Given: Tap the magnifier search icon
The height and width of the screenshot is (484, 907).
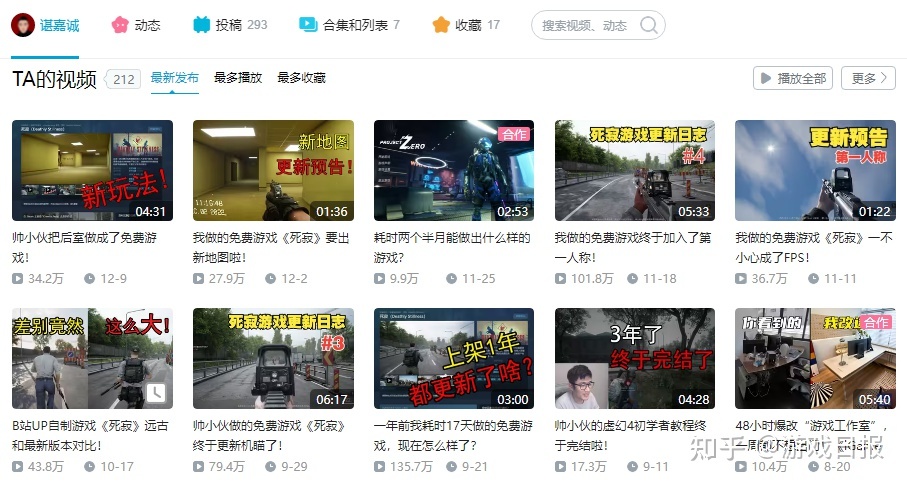Looking at the screenshot, I should pyautogui.click(x=649, y=26).
